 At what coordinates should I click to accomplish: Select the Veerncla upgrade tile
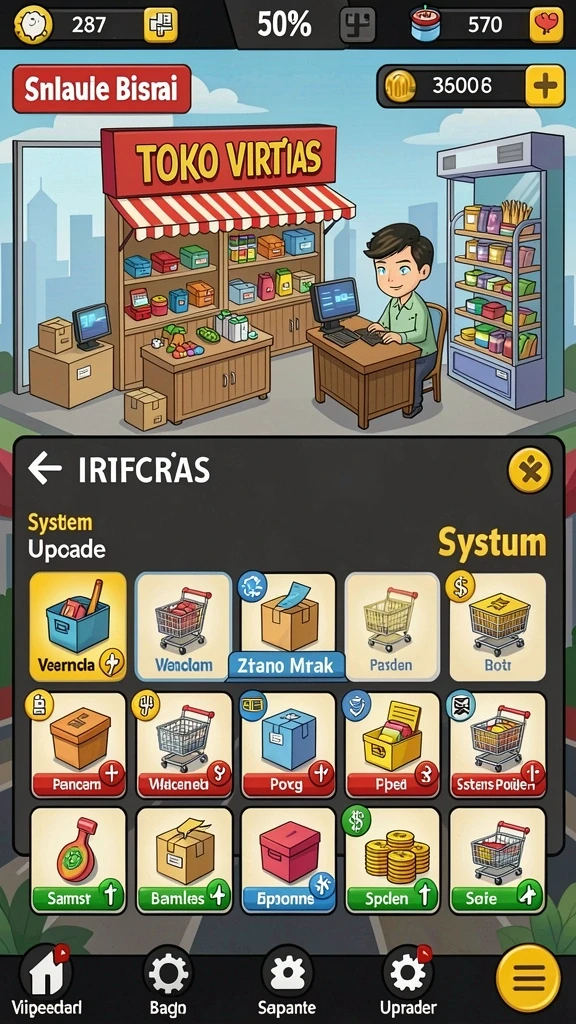(x=78, y=627)
